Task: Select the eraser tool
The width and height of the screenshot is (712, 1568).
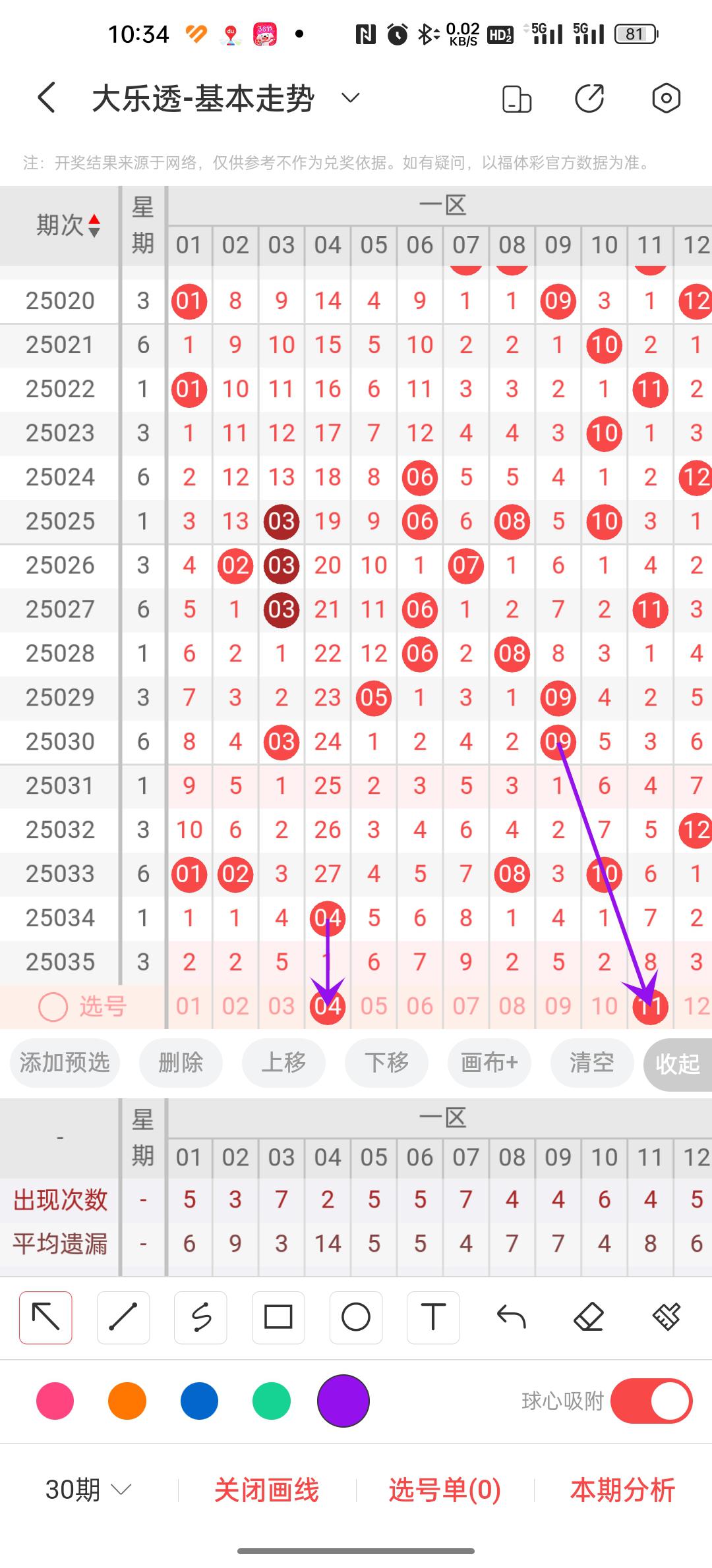Action: click(x=589, y=1317)
